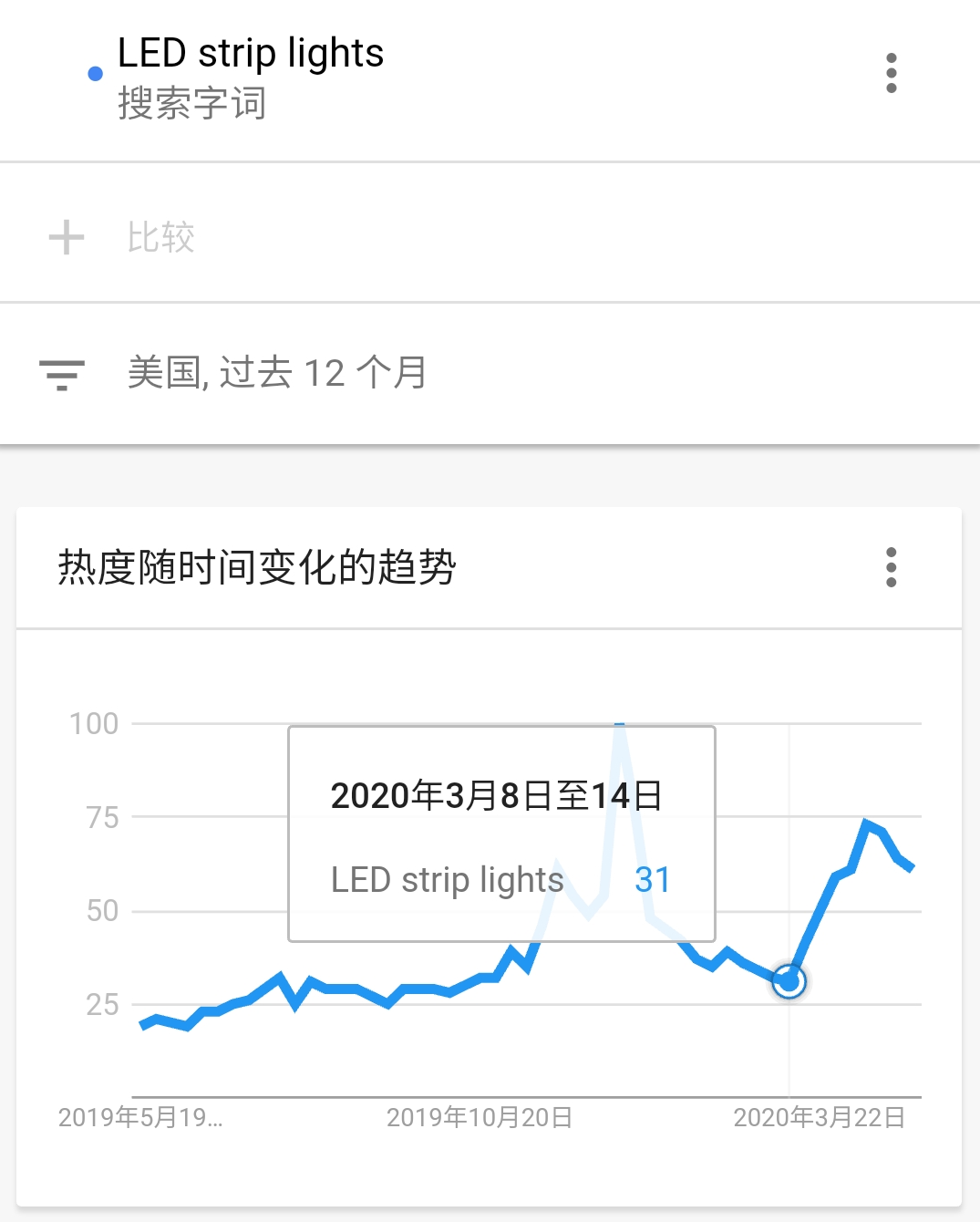Click the peak value at 100
This screenshot has width=980, height=1222.
tap(620, 723)
